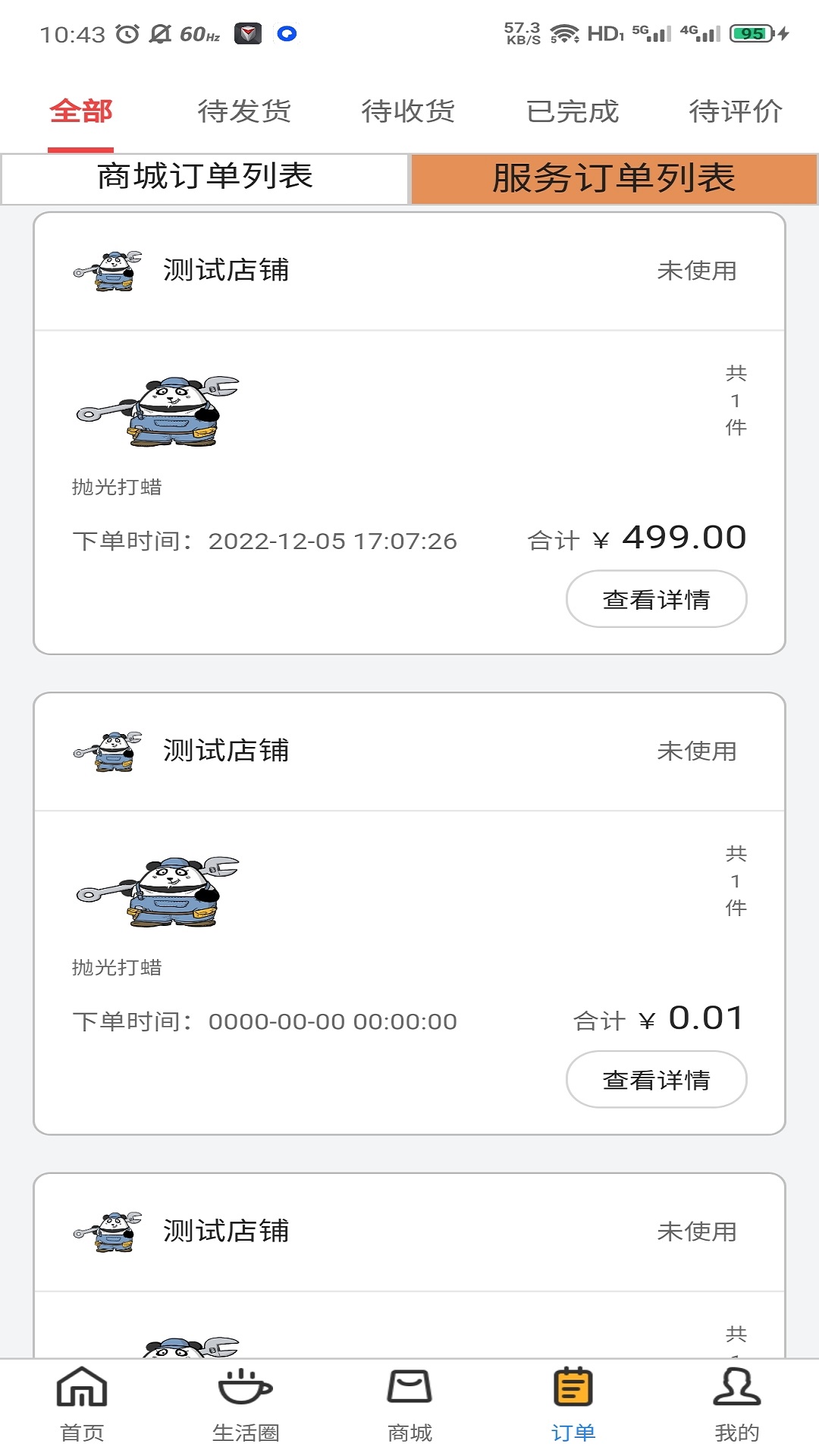Go to 首页 in bottom navigation
819x1456 pixels.
pyautogui.click(x=82, y=1404)
